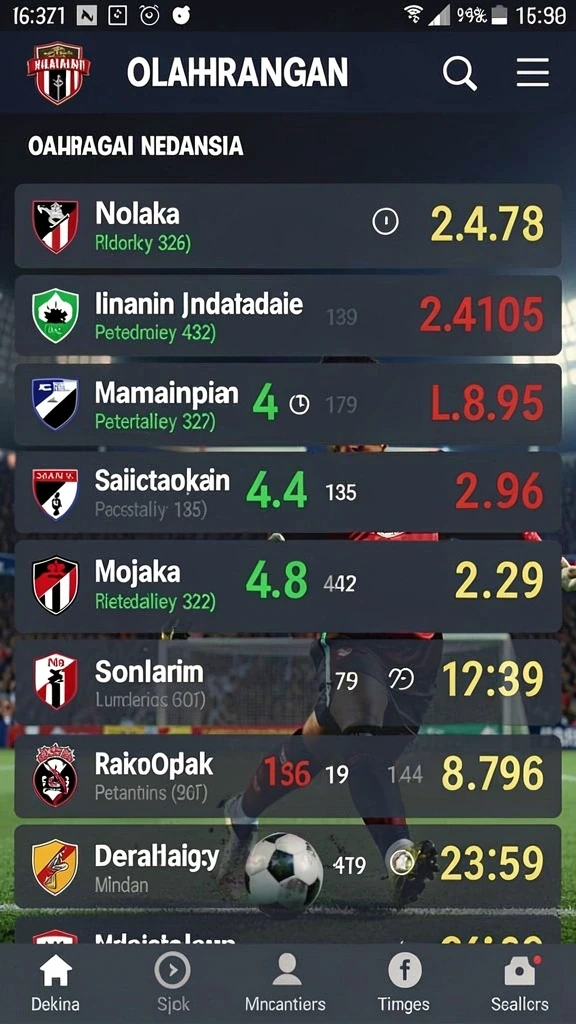
Task: Open the hamburger menu
Action: coord(532,72)
